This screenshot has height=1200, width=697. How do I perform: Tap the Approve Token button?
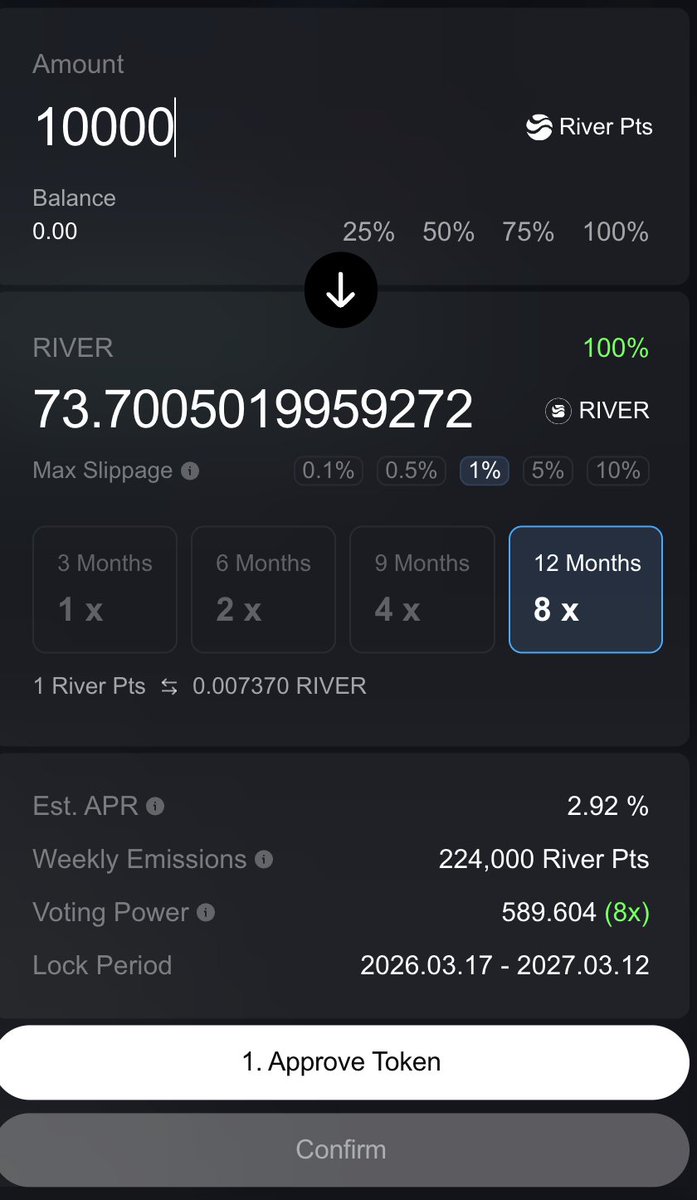click(x=341, y=1062)
